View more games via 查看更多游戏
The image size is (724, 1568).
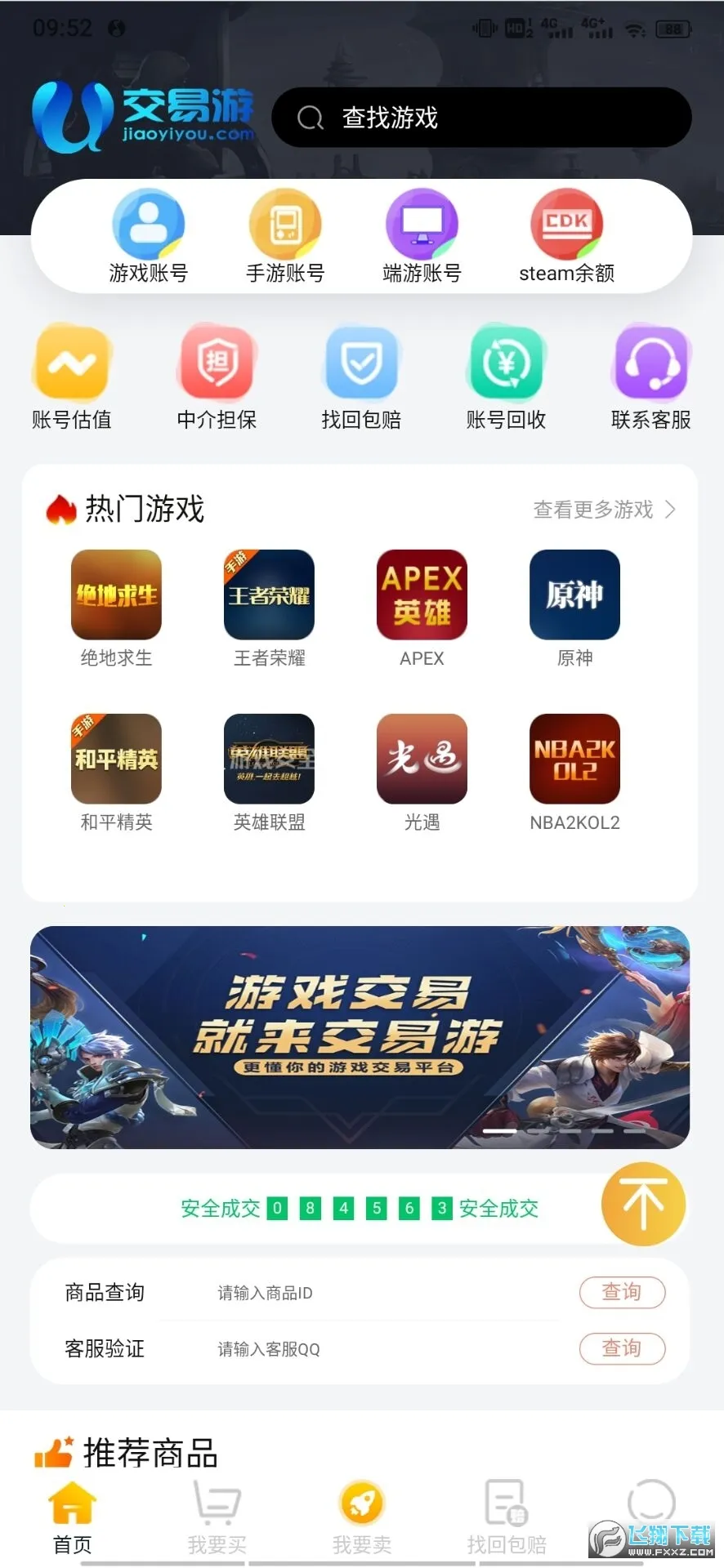click(604, 510)
